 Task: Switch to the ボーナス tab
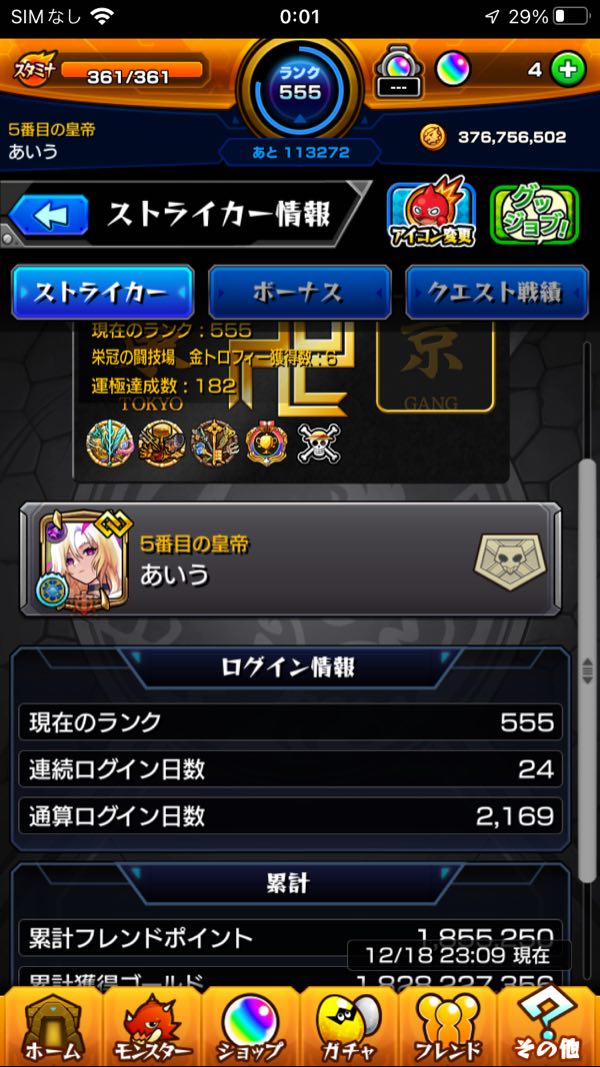tap(299, 292)
